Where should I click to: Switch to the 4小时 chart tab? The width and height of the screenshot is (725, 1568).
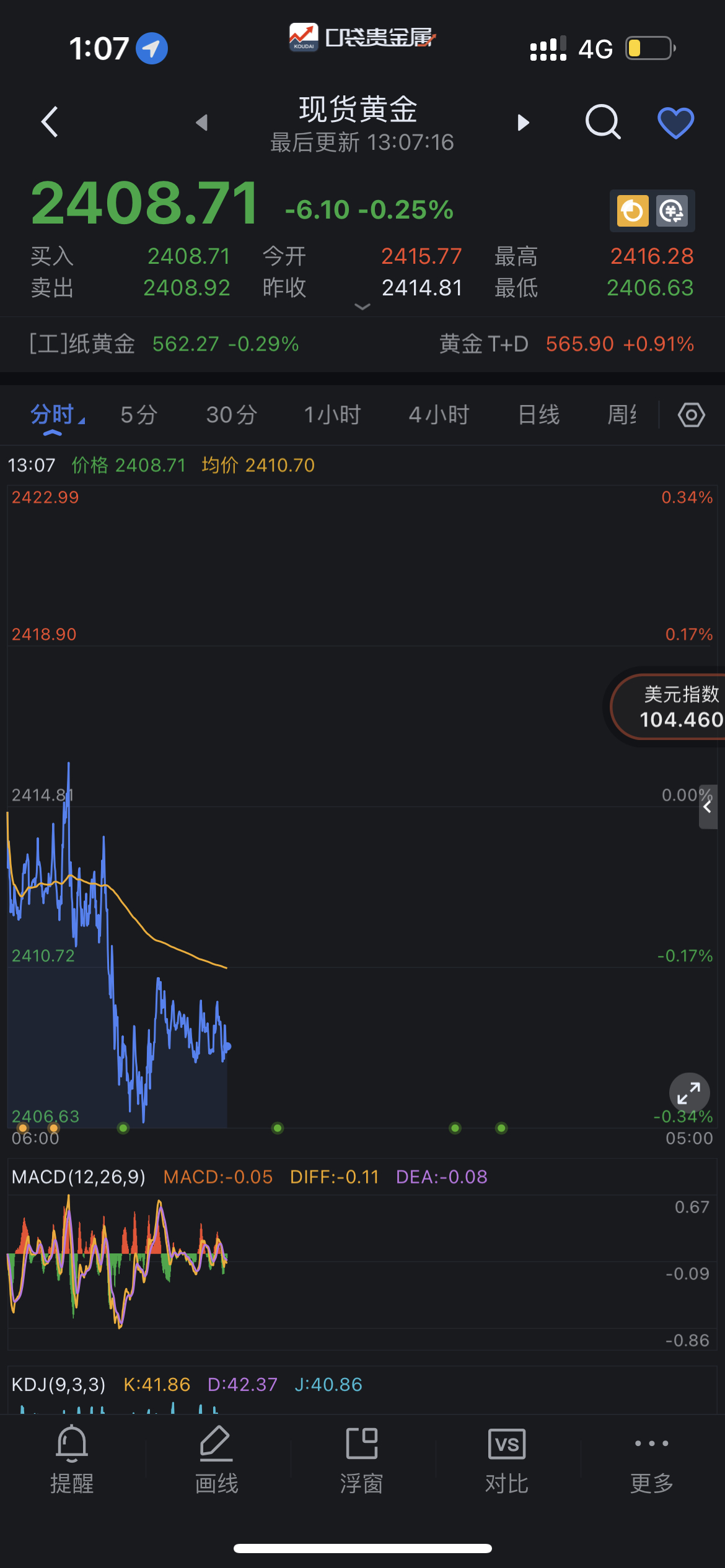[439, 415]
